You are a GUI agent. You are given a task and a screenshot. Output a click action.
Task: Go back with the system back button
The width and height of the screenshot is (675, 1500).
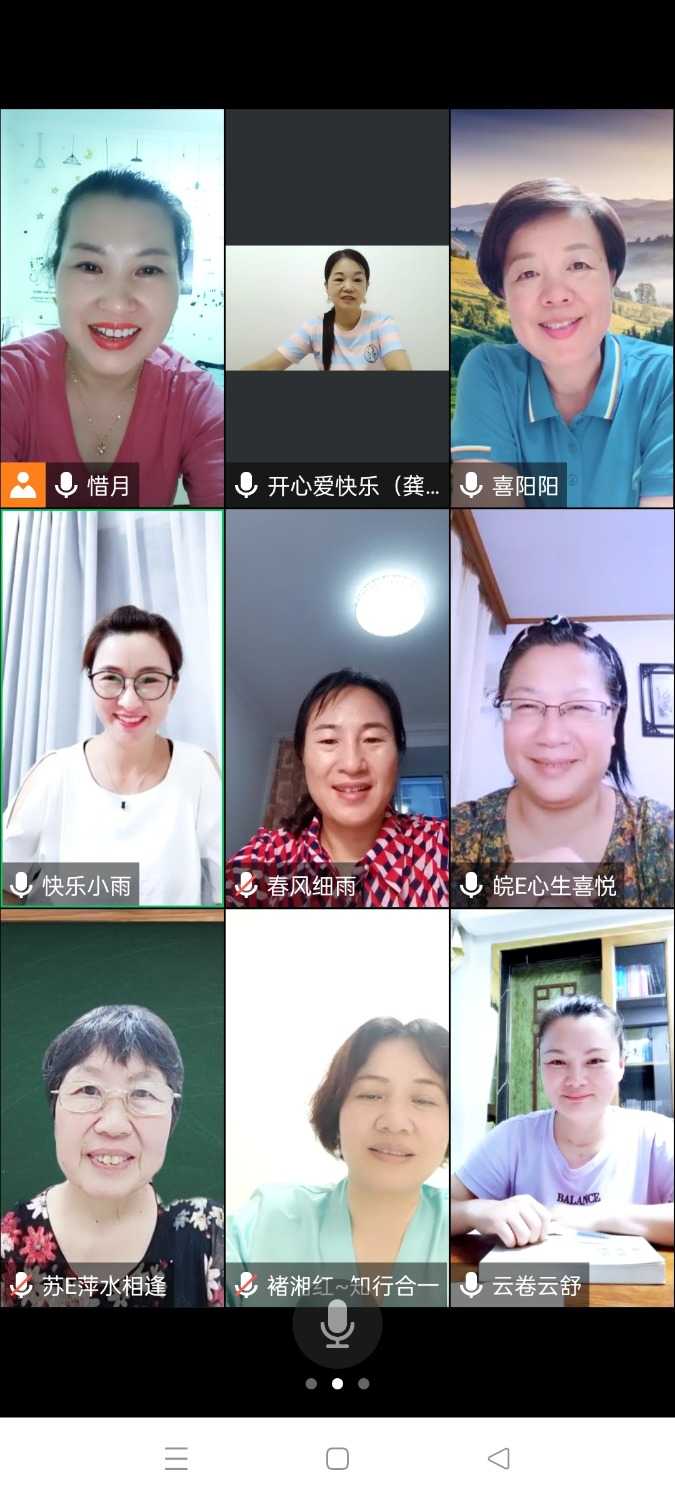click(x=498, y=1458)
